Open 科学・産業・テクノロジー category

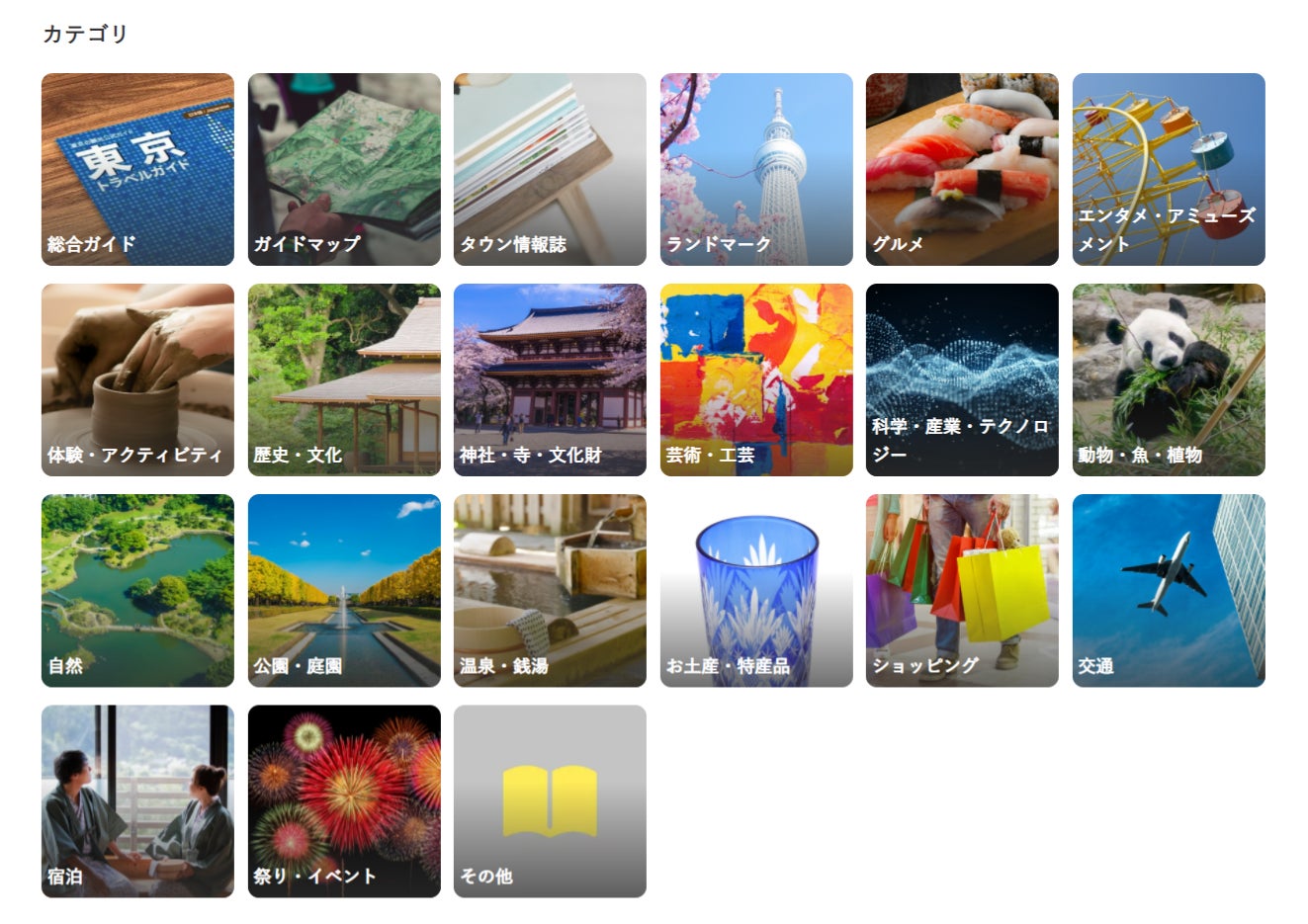[962, 379]
